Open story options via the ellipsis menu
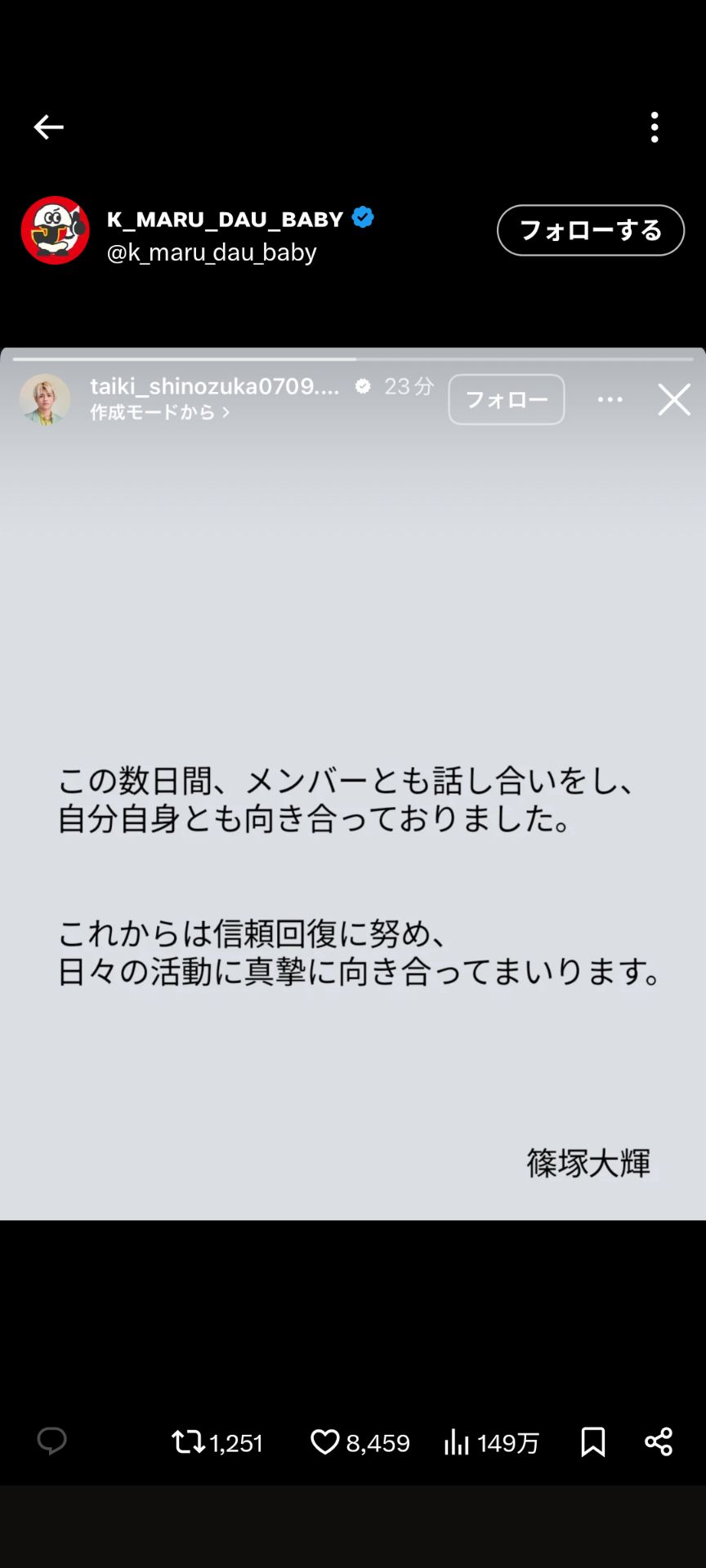The image size is (706, 1568). pyautogui.click(x=610, y=399)
